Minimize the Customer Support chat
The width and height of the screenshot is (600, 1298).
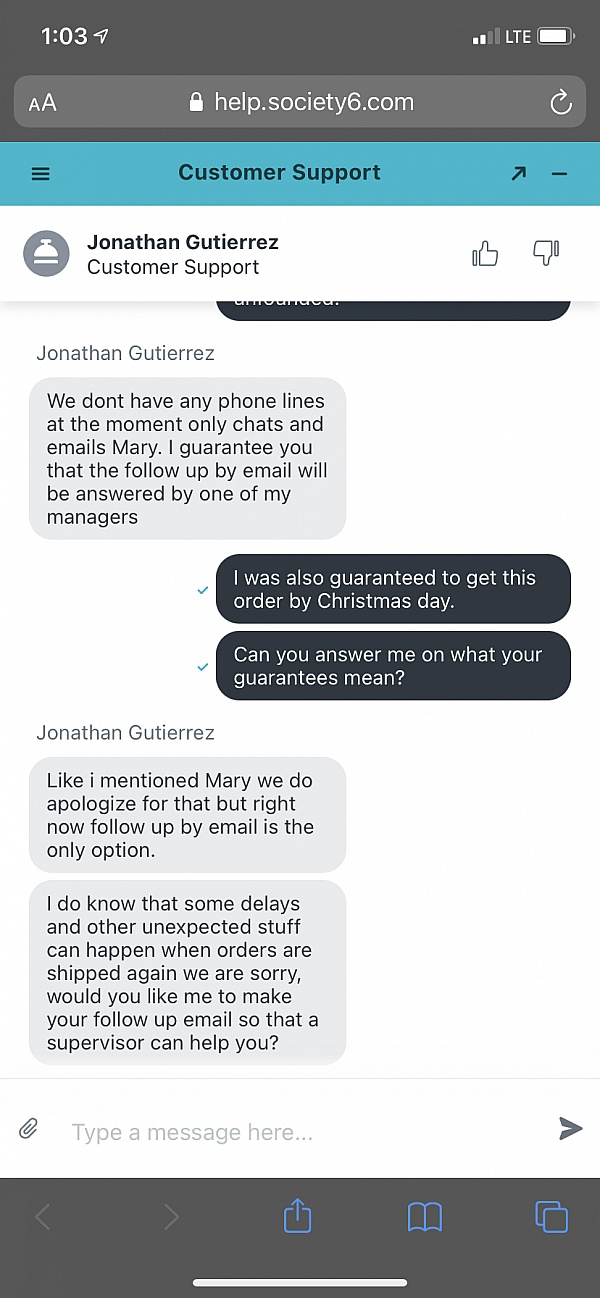559,174
